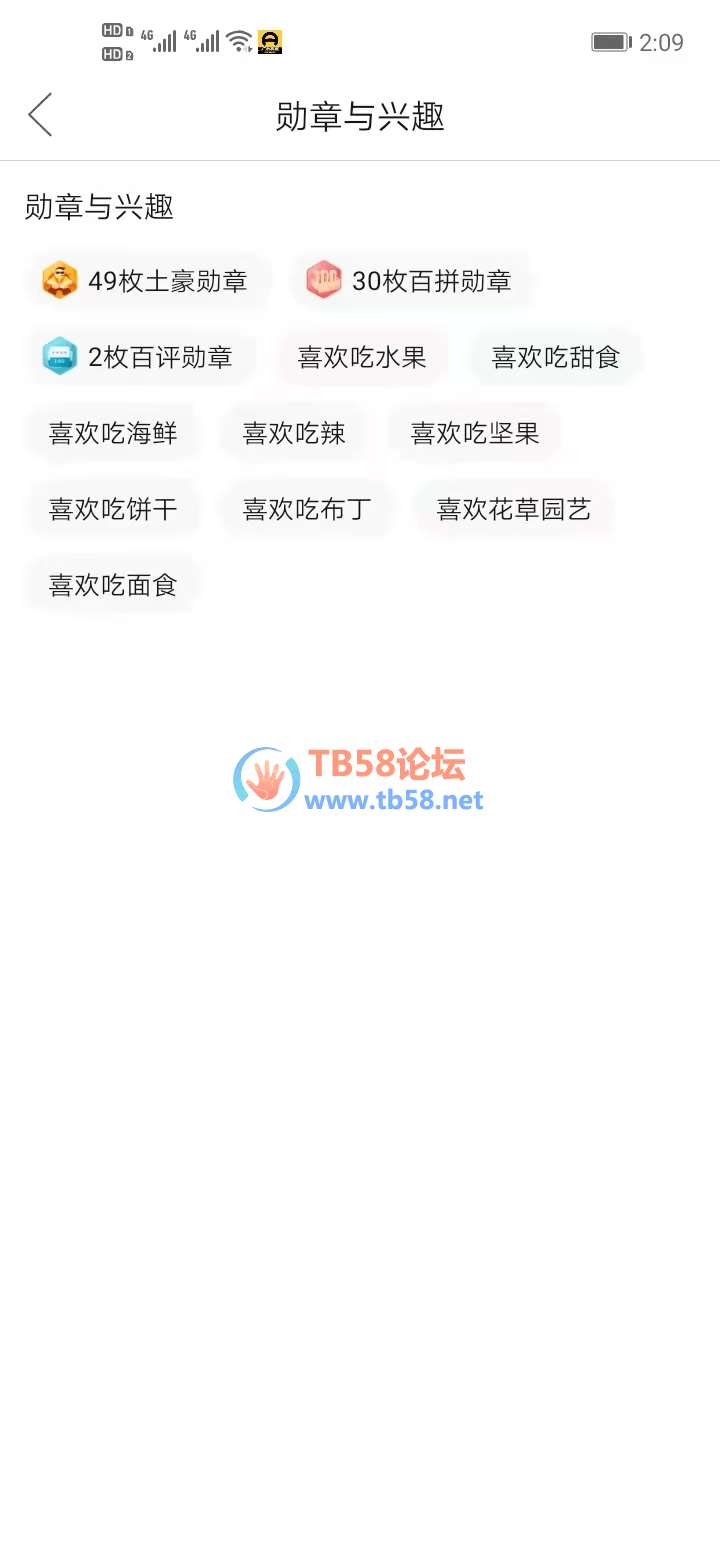720x1560 pixels.
Task: Tap the 喜欢吃辣 interest chip
Action: pos(294,433)
